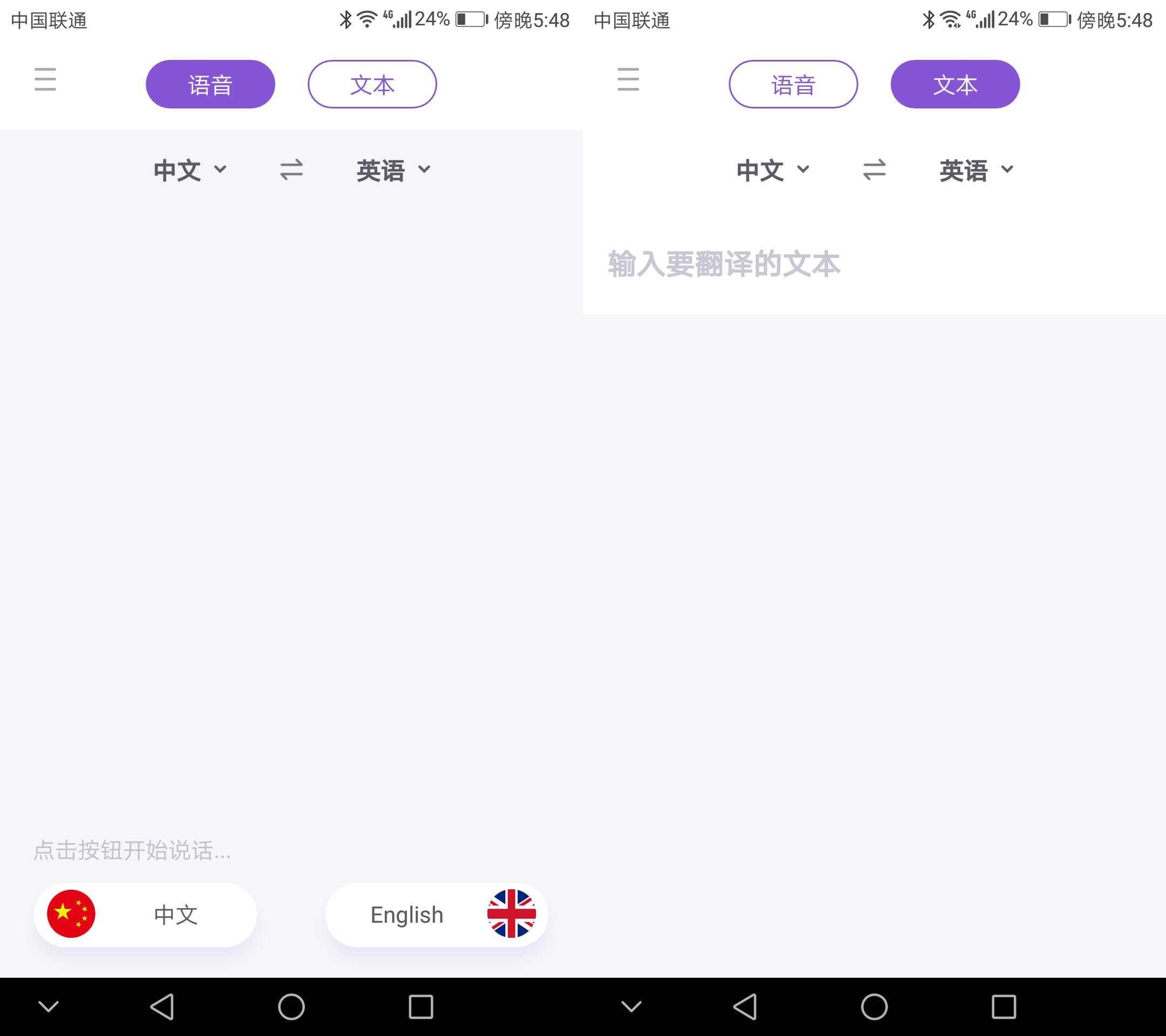Focus the 输入要翻译的文本 text field

pyautogui.click(x=873, y=264)
